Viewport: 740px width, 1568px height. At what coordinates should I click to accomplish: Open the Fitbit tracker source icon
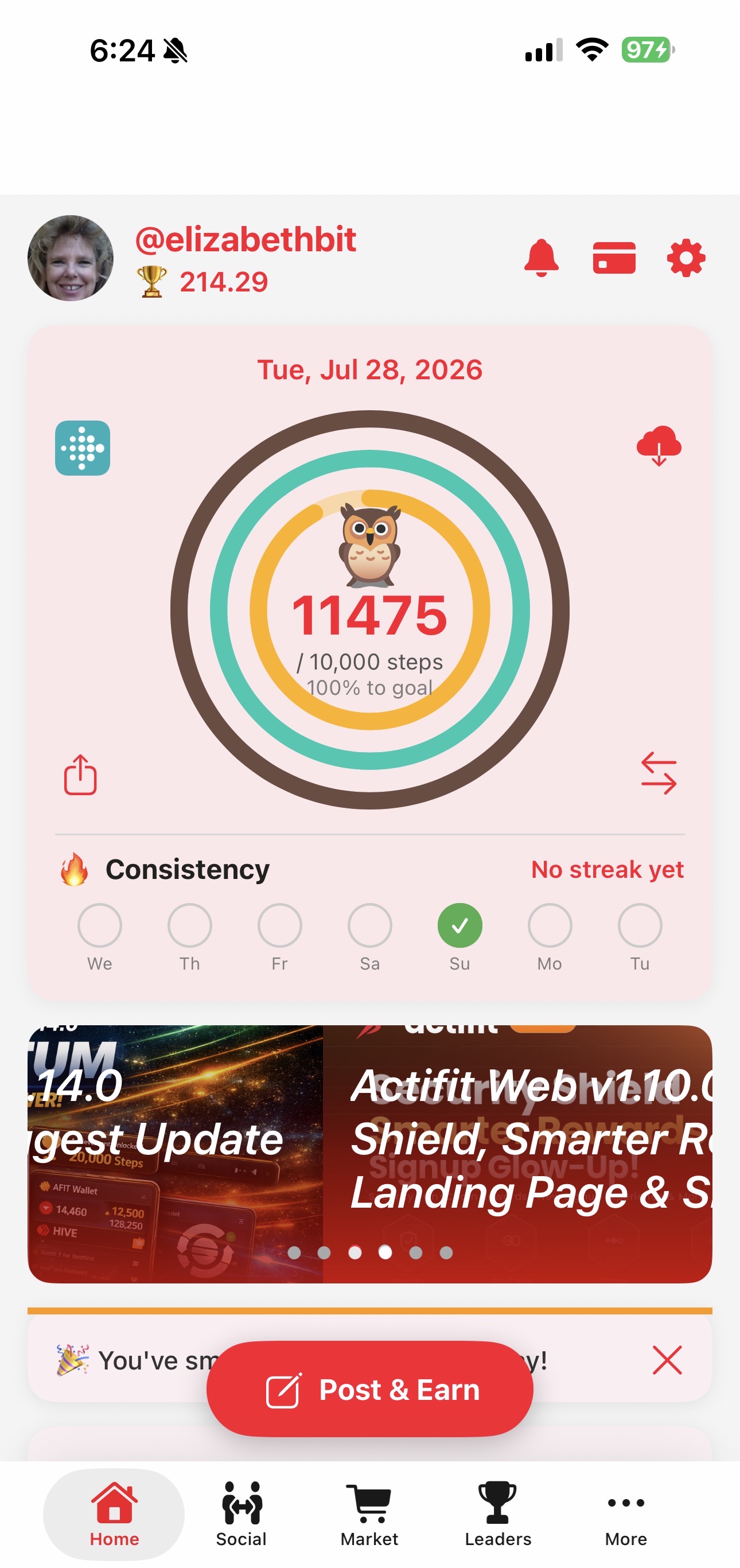(83, 448)
